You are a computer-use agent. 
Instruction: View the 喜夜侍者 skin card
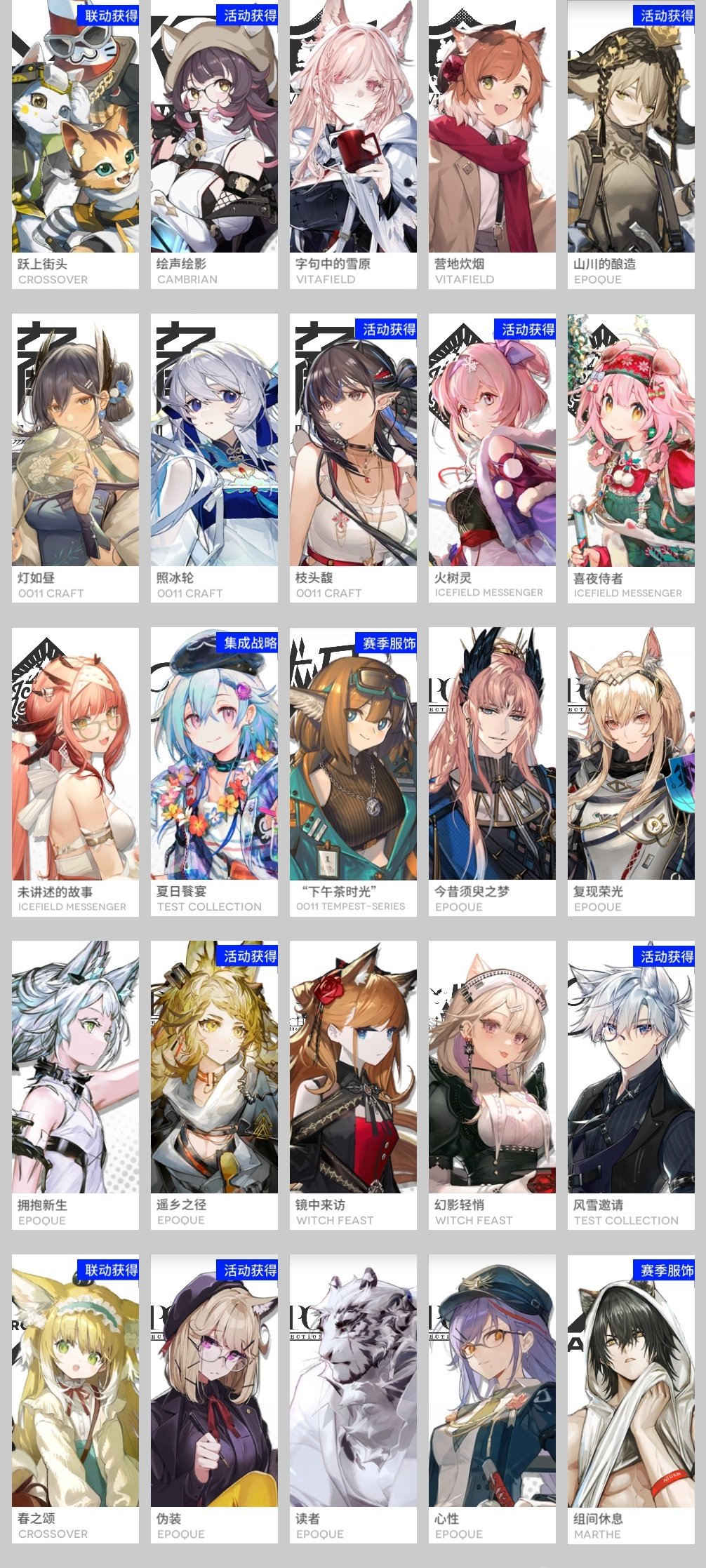[631, 456]
